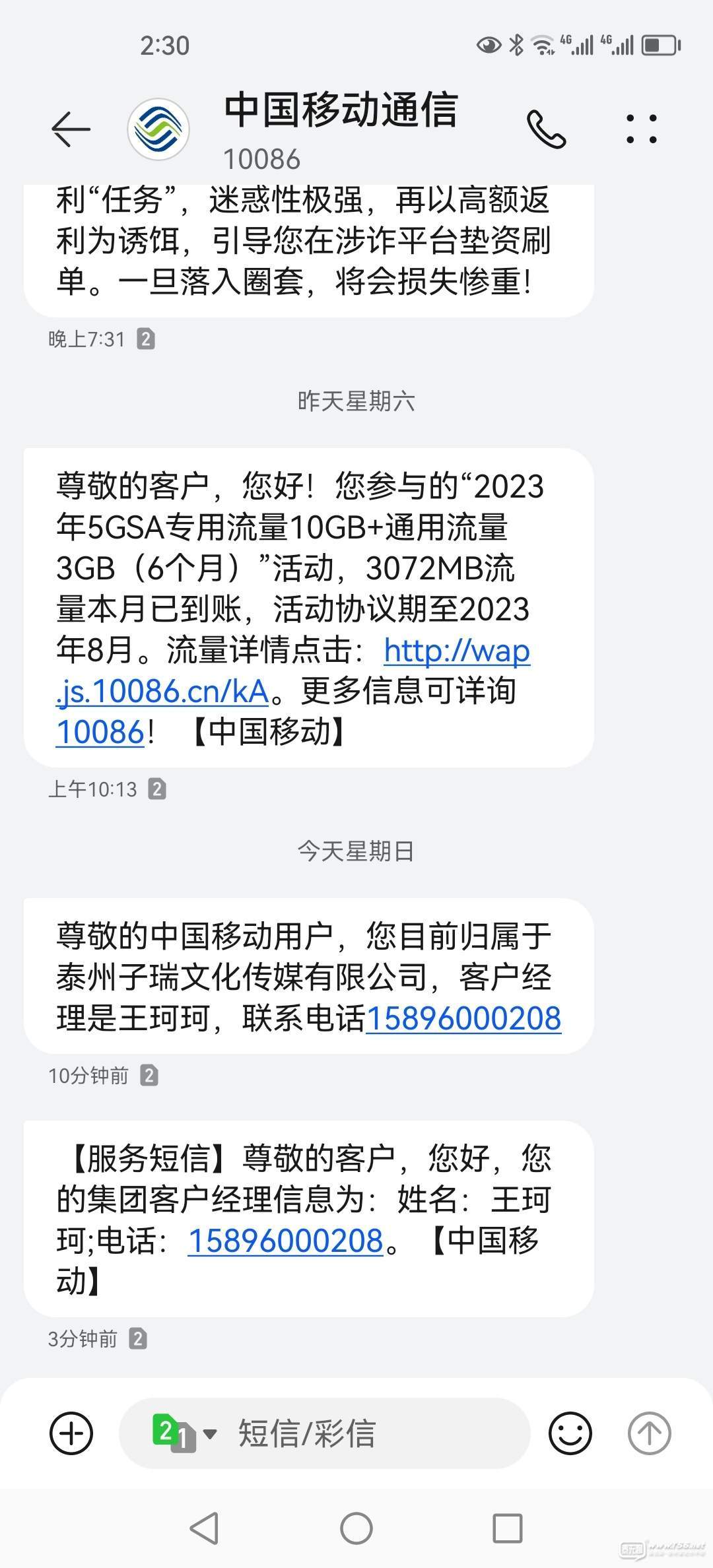Tap the system home button

point(356,1528)
